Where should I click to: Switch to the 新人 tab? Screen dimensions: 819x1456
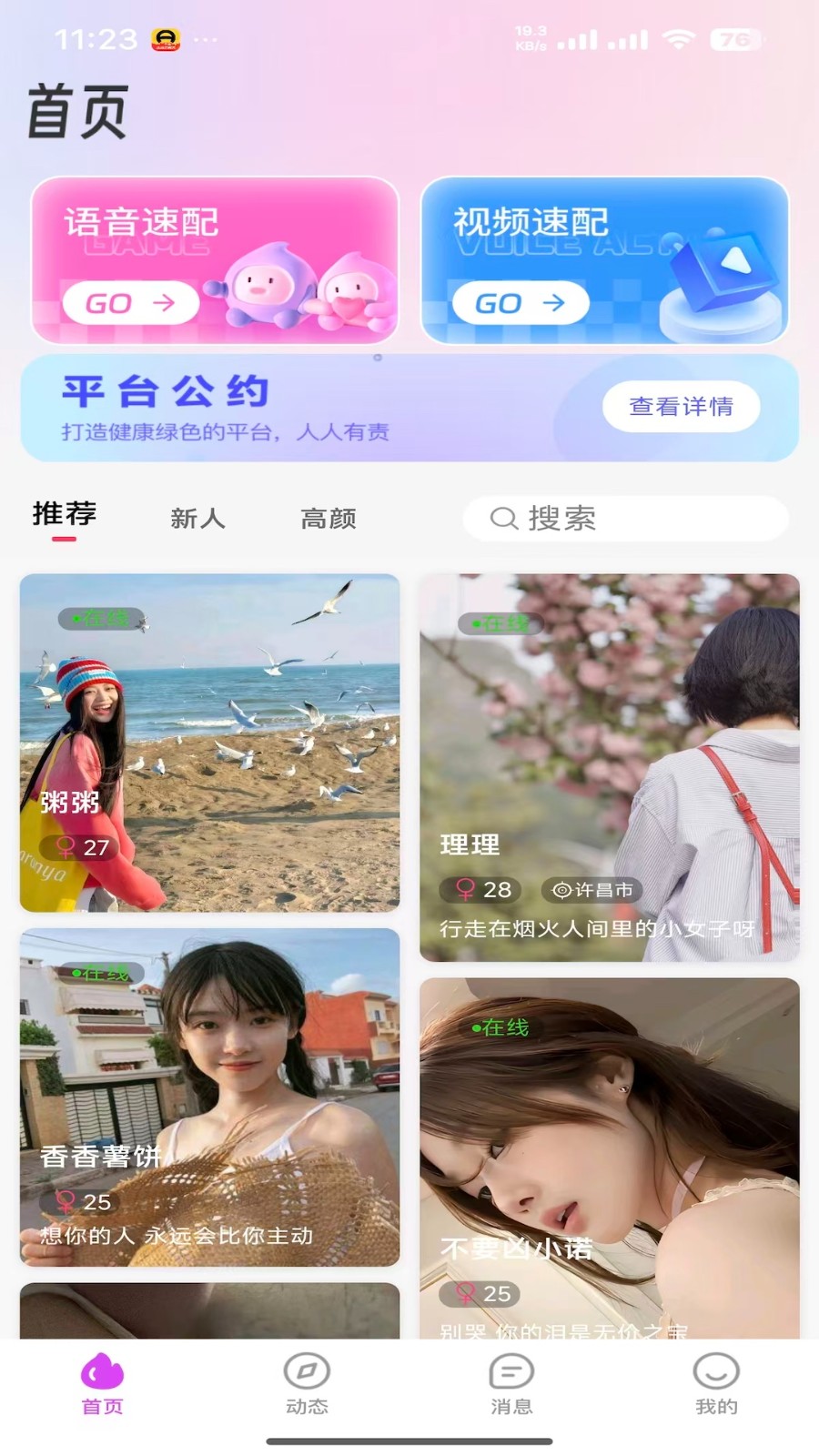(x=197, y=519)
